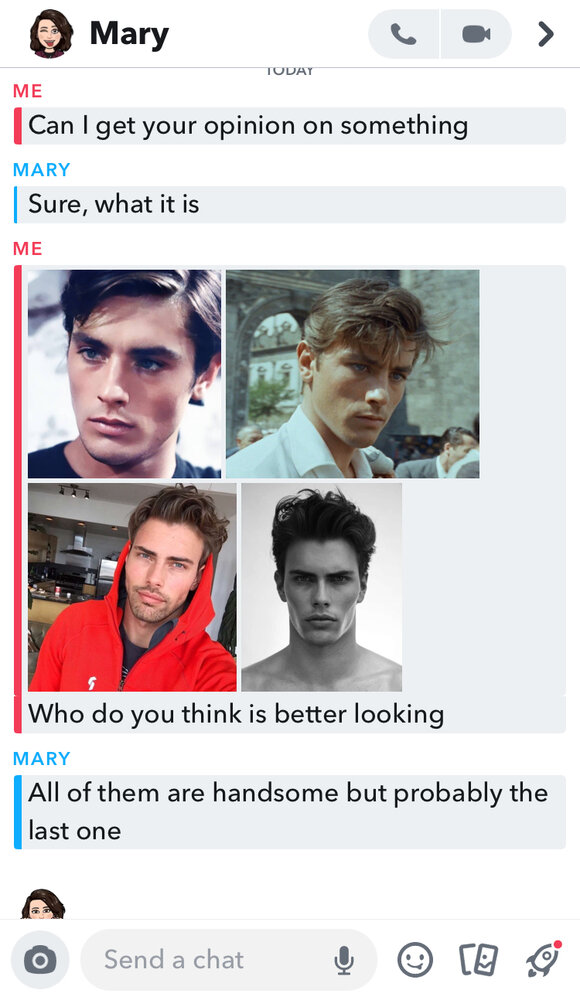Start a voice call with Mary

[403, 34]
